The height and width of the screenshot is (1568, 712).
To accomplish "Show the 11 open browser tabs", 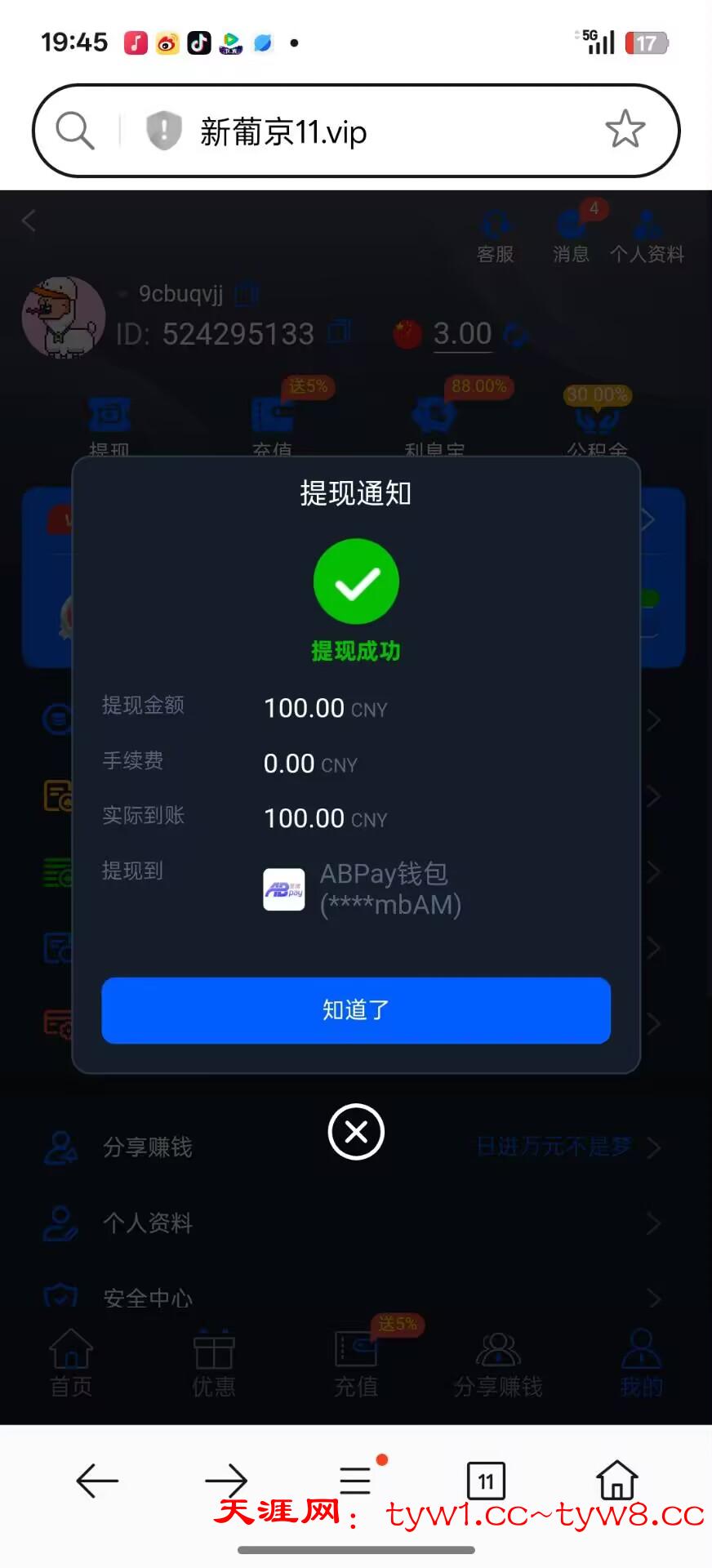I will tap(486, 1481).
